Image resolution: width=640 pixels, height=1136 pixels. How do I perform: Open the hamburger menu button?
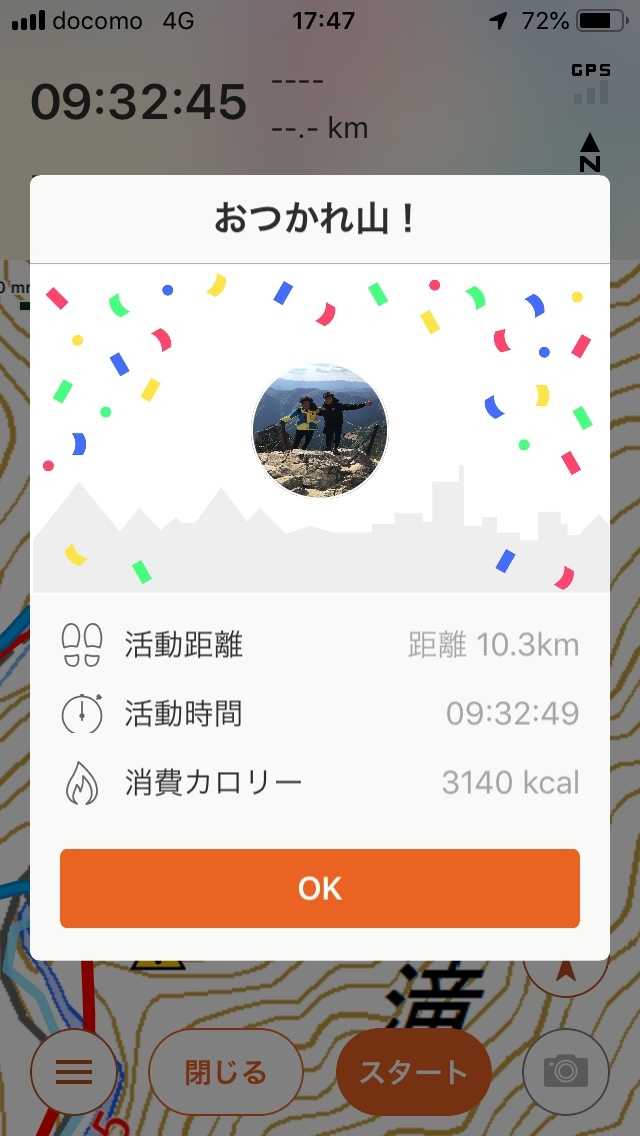pos(74,1072)
